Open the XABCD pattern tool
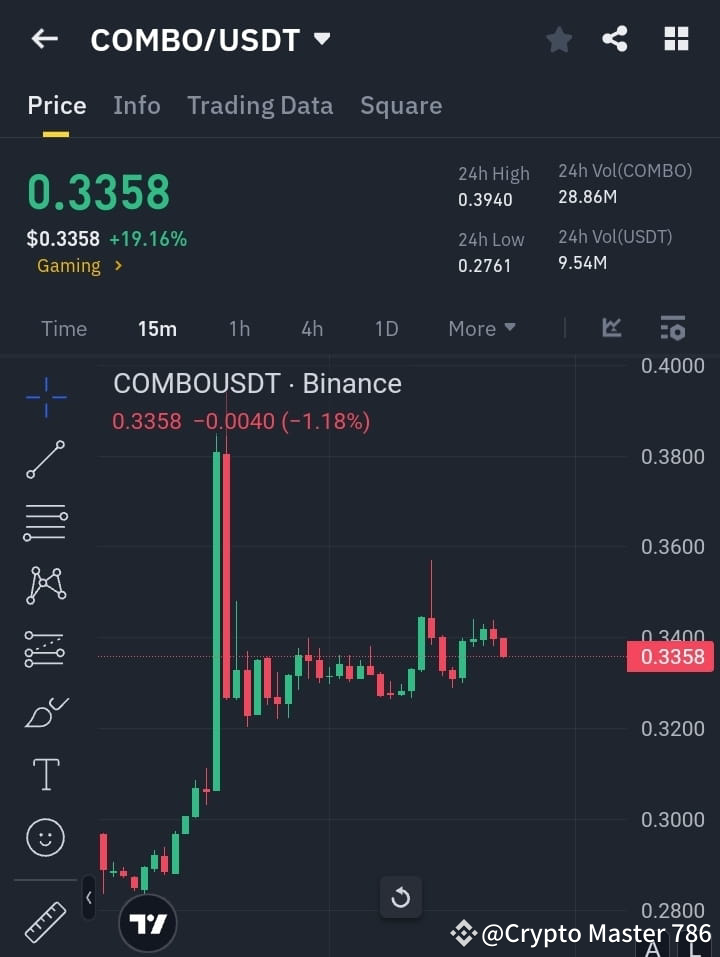 point(45,586)
